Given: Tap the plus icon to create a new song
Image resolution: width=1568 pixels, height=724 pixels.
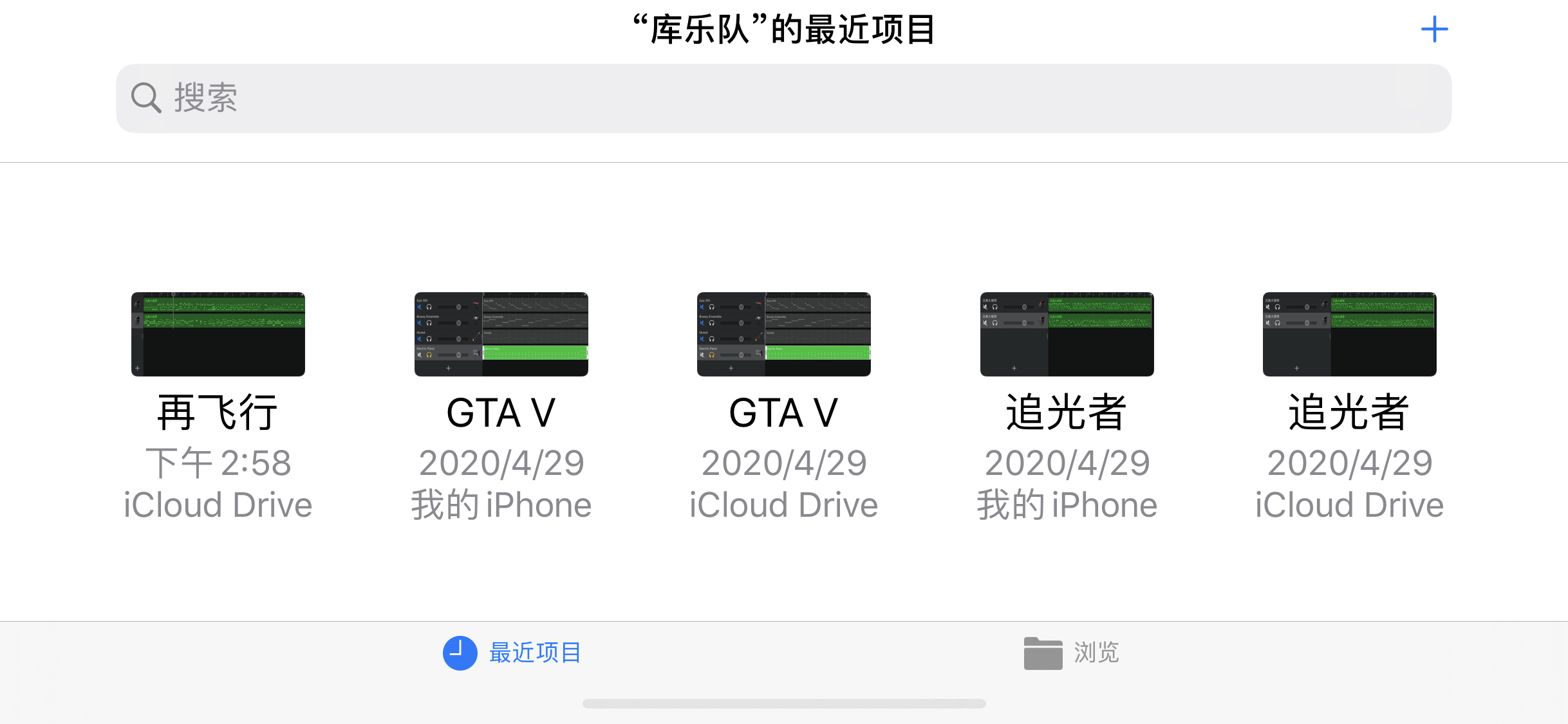Looking at the screenshot, I should pos(1434,30).
